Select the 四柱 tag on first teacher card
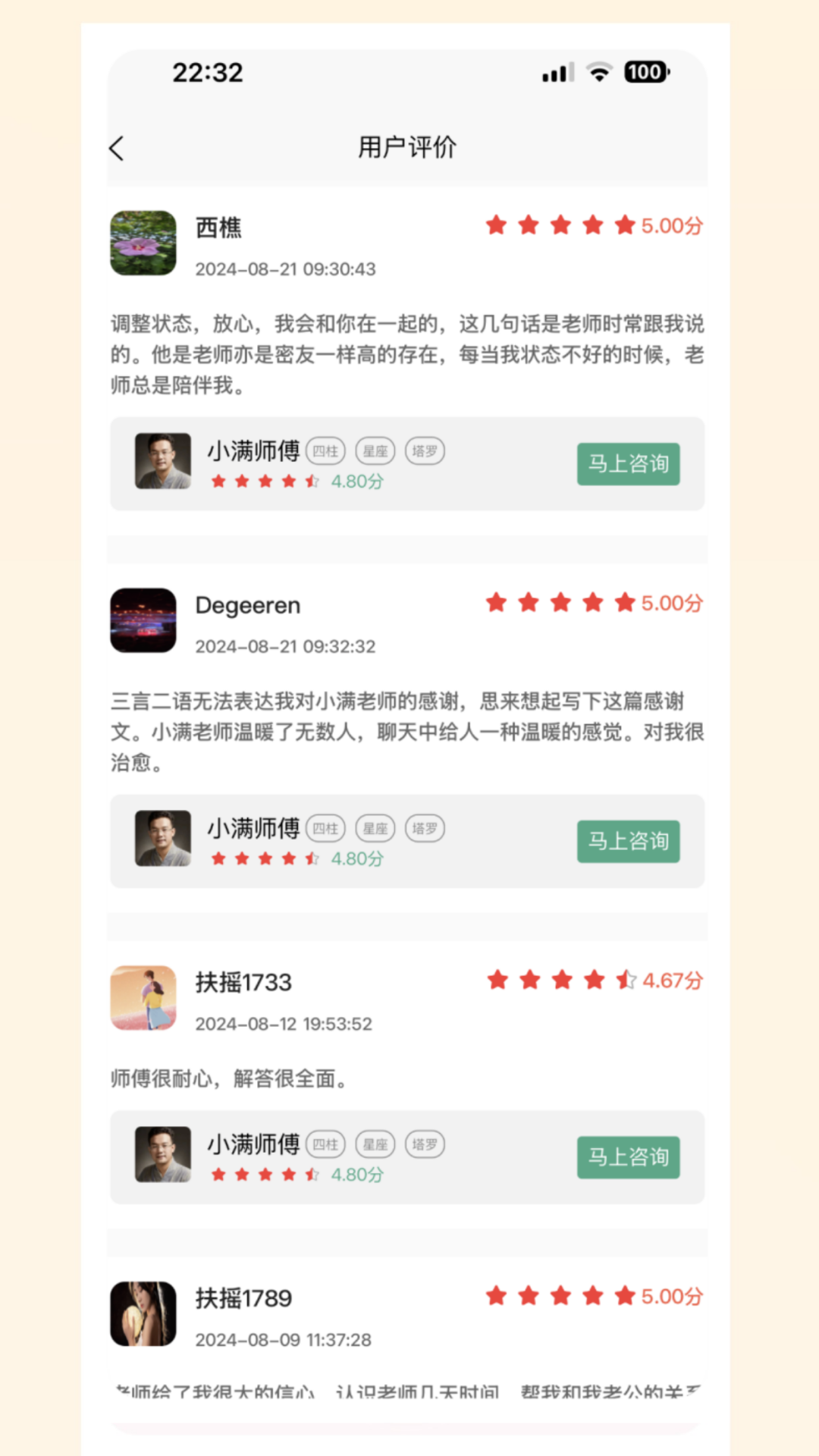Screen dimensions: 819x1456 pyautogui.click(x=326, y=450)
